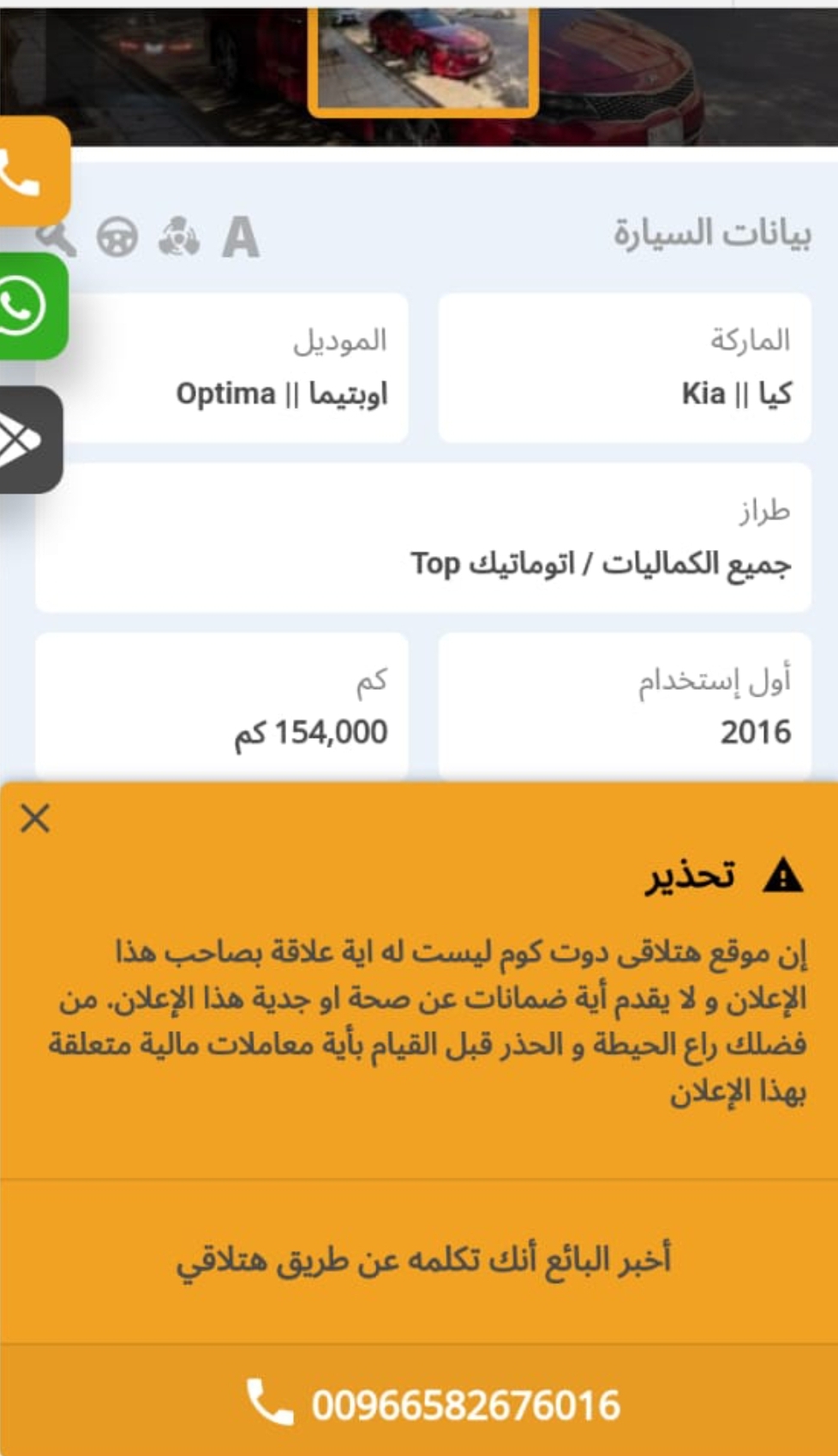Open the highlighted red car thumbnail
The width and height of the screenshot is (838, 1456).
pos(424,58)
